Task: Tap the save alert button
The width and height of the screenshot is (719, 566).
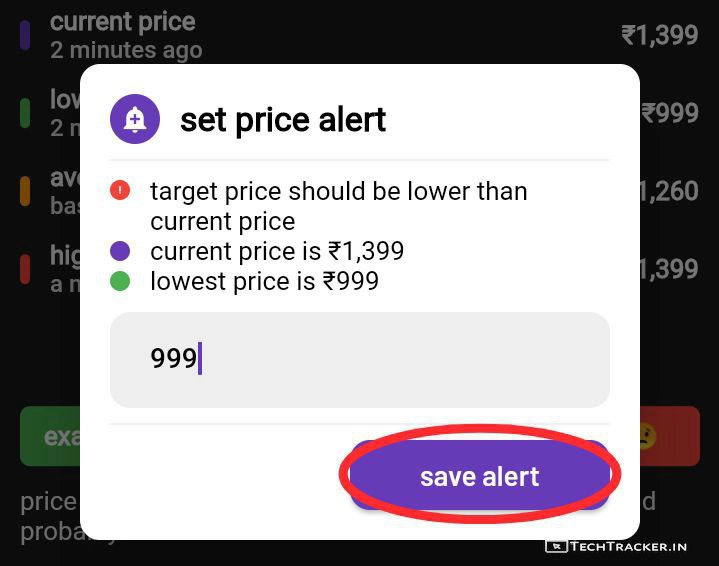Action: tap(480, 476)
